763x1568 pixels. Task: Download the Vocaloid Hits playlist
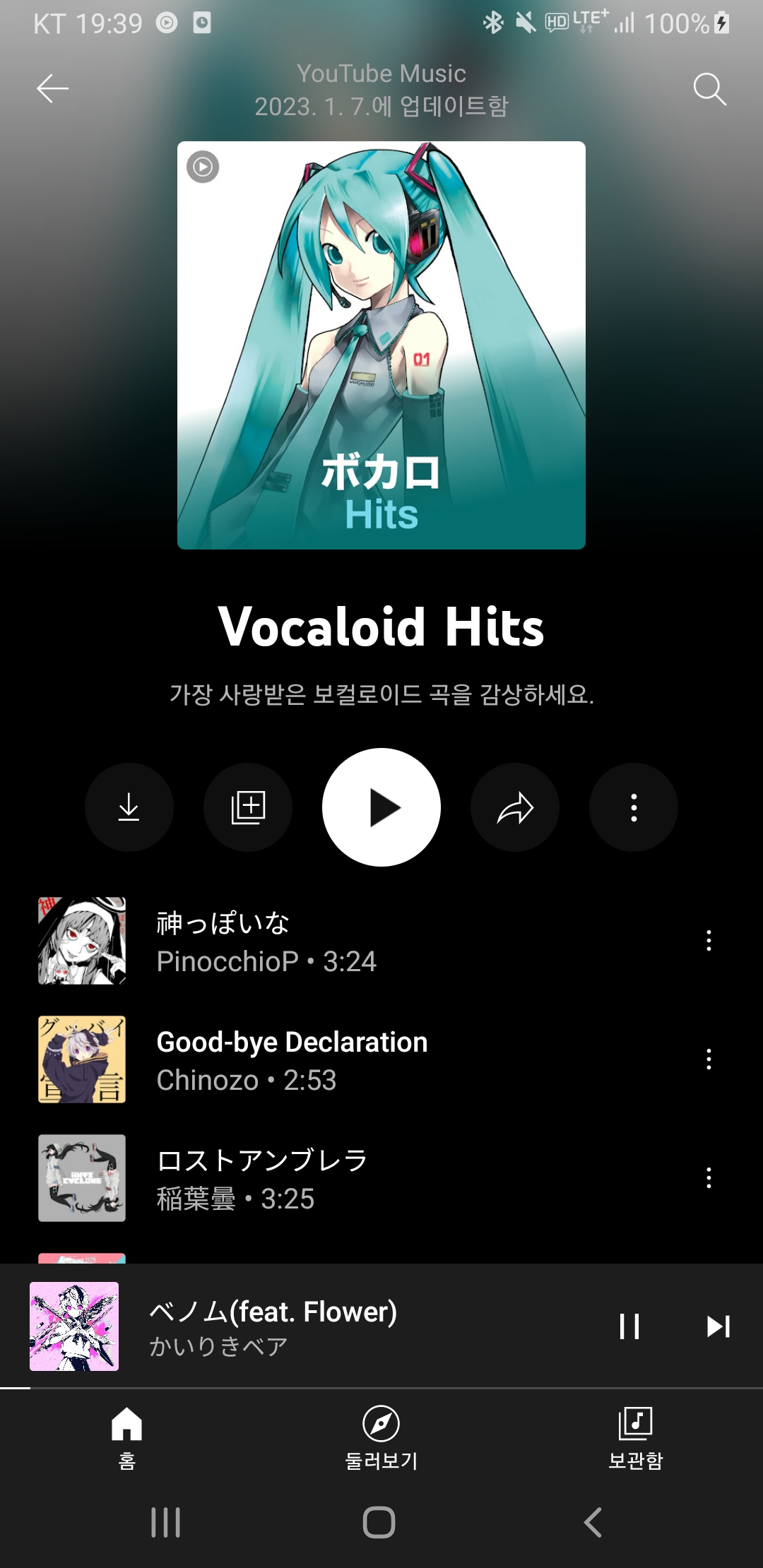pos(129,807)
